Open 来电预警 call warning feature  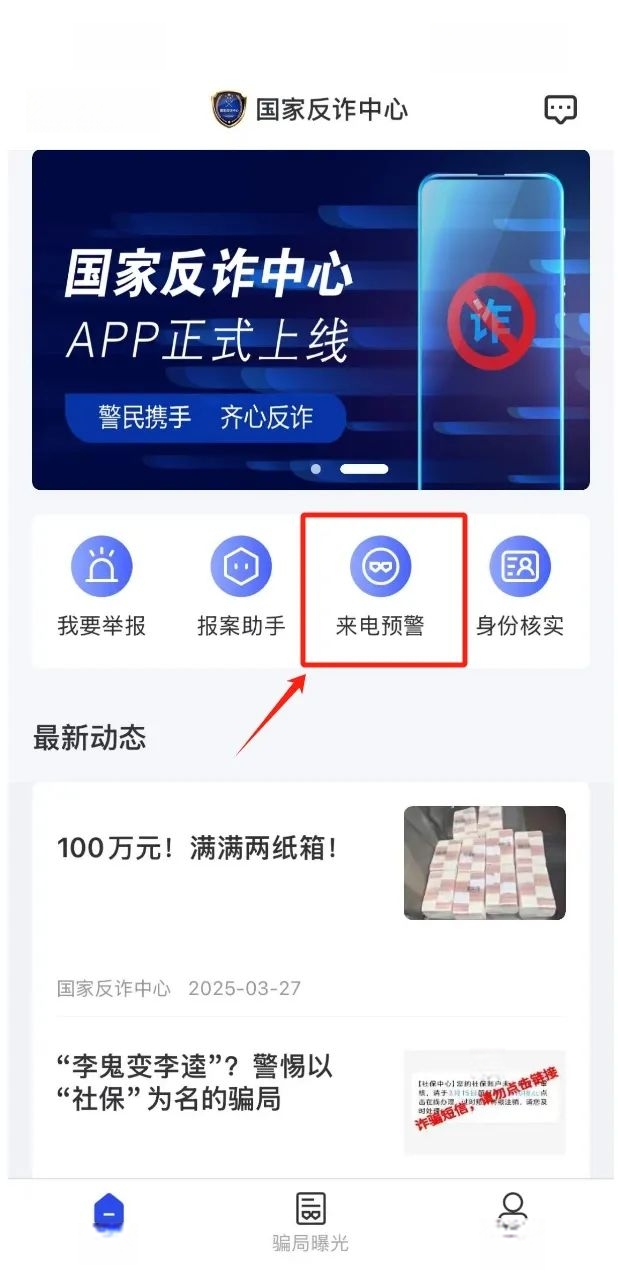tap(380, 590)
